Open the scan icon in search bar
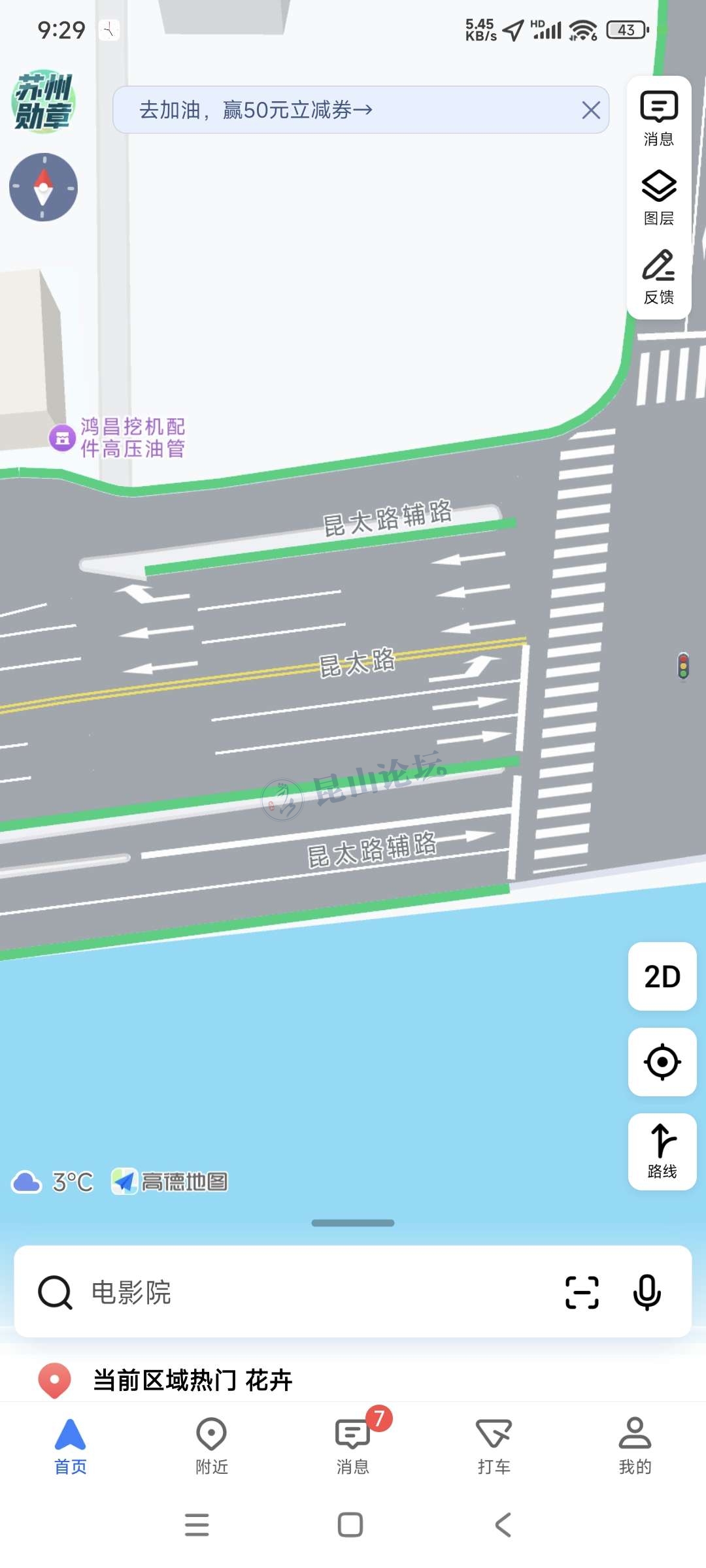 [582, 1292]
